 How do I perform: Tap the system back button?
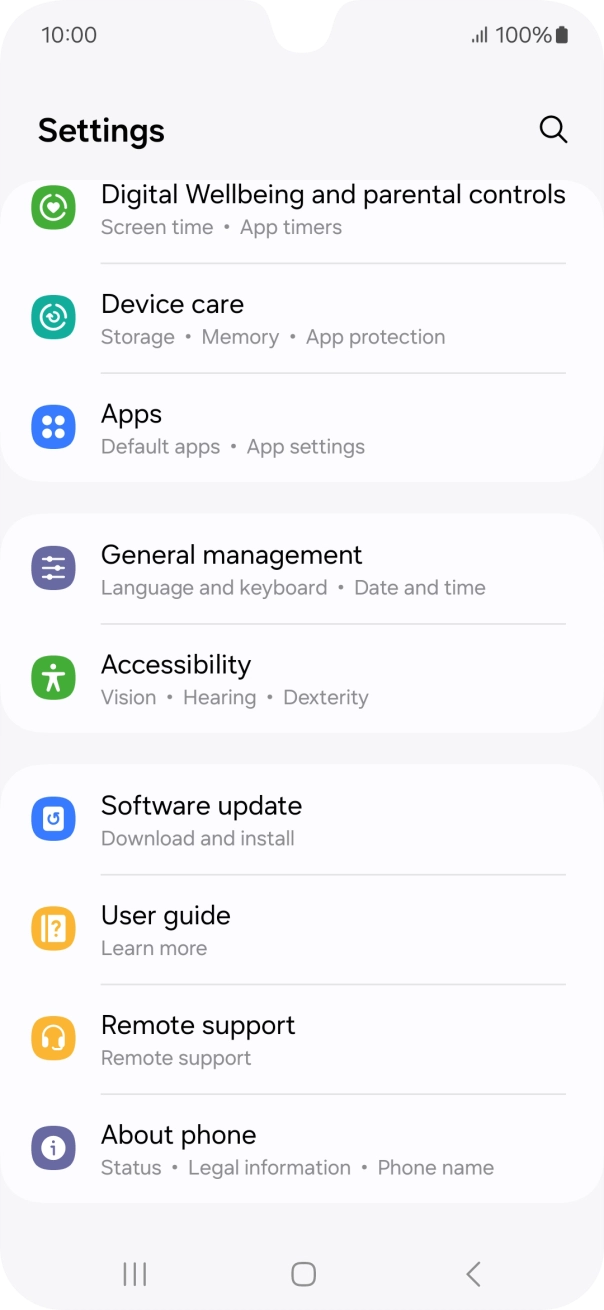pos(473,1273)
